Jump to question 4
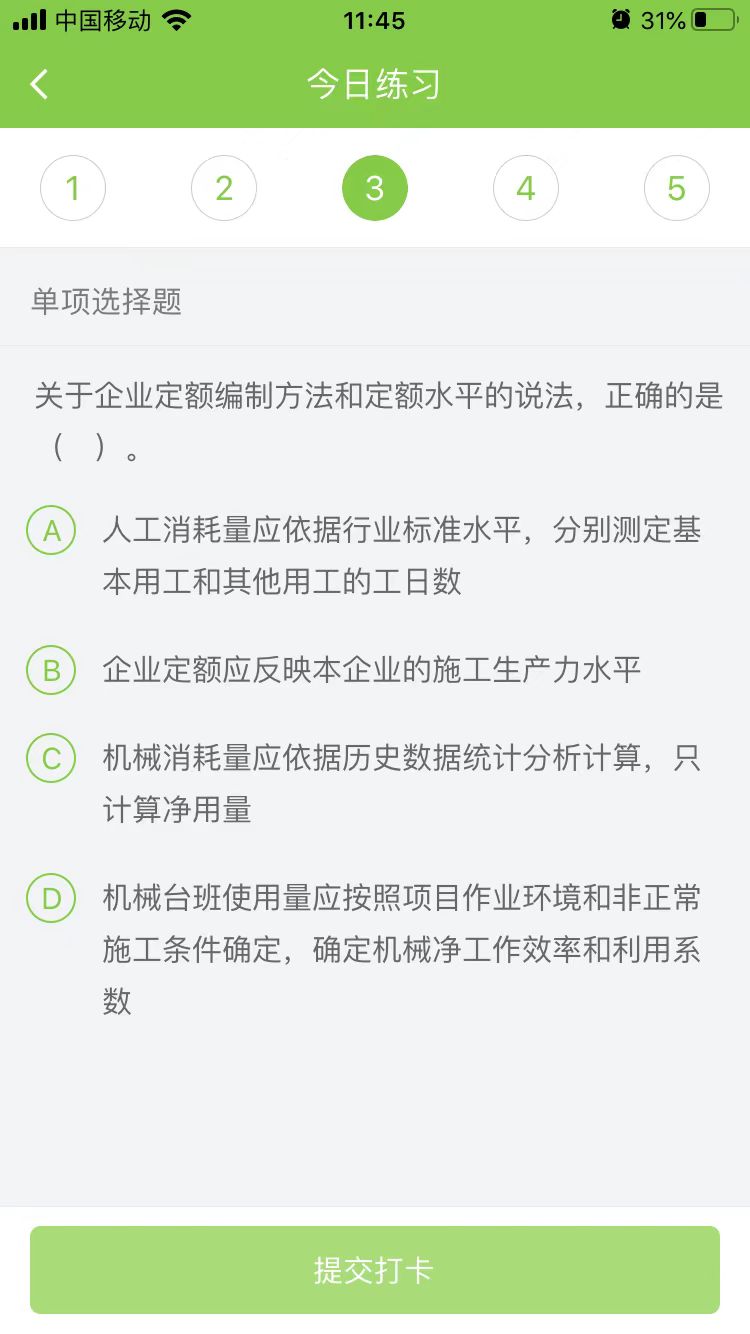Image resolution: width=750 pixels, height=1334 pixels. pyautogui.click(x=526, y=188)
